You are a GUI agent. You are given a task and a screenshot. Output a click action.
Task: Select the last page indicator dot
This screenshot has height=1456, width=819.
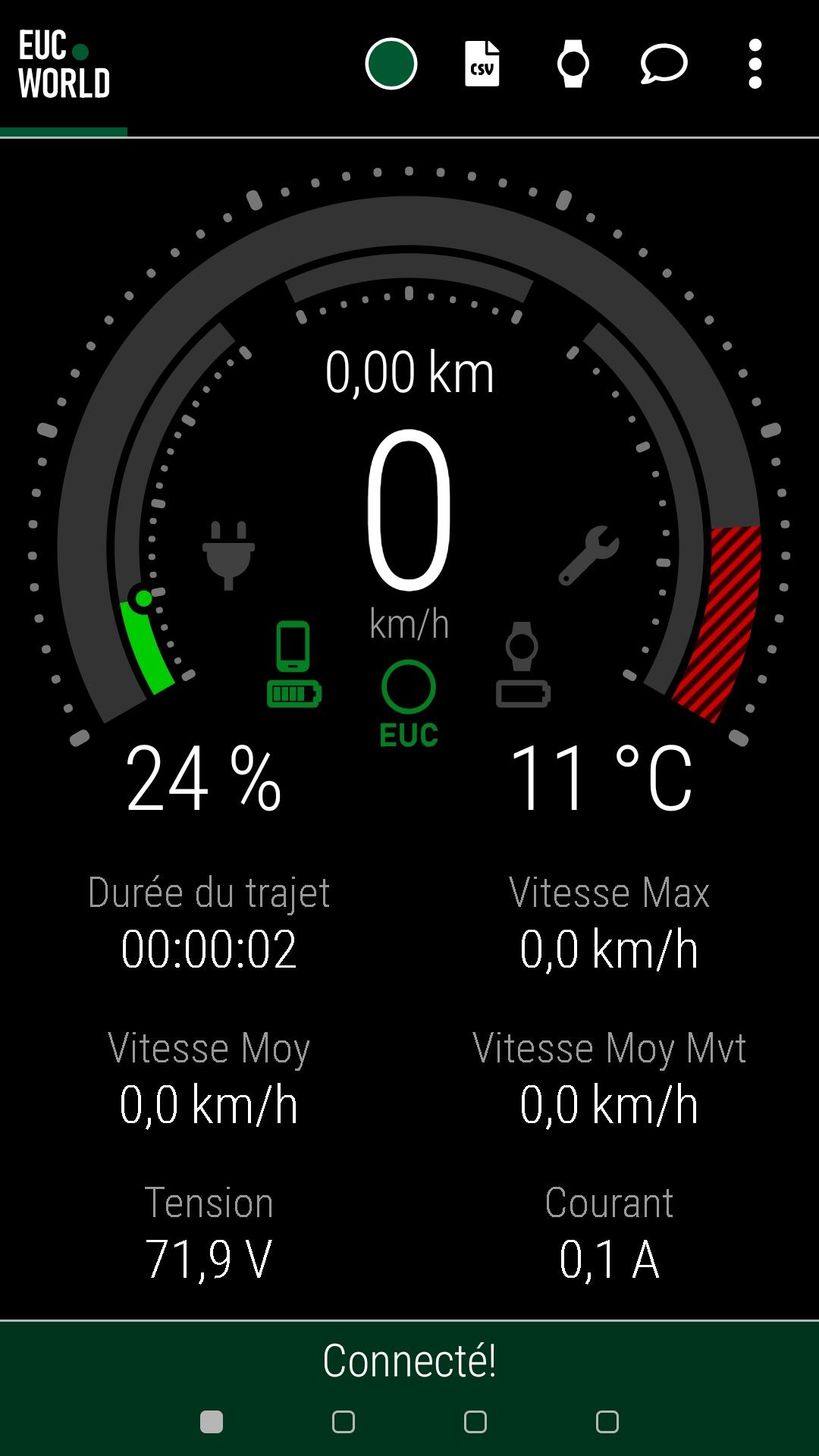click(607, 1422)
